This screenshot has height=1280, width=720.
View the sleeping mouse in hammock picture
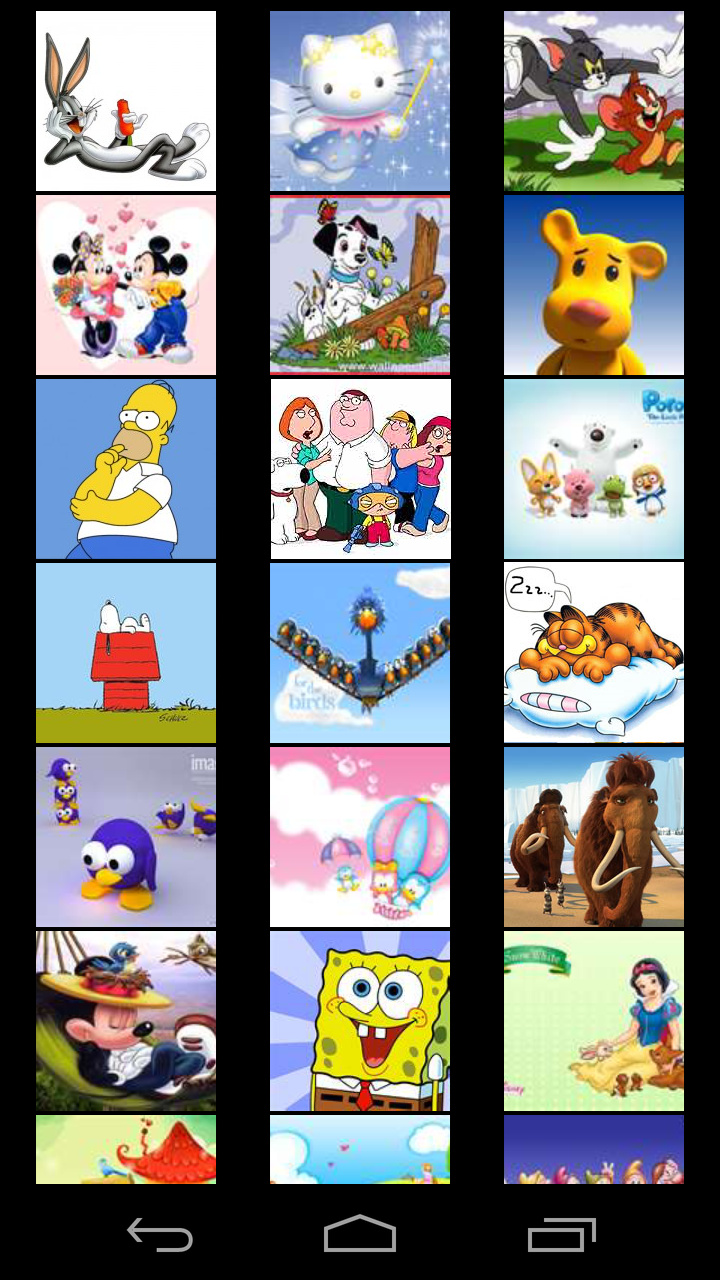coord(126,1021)
